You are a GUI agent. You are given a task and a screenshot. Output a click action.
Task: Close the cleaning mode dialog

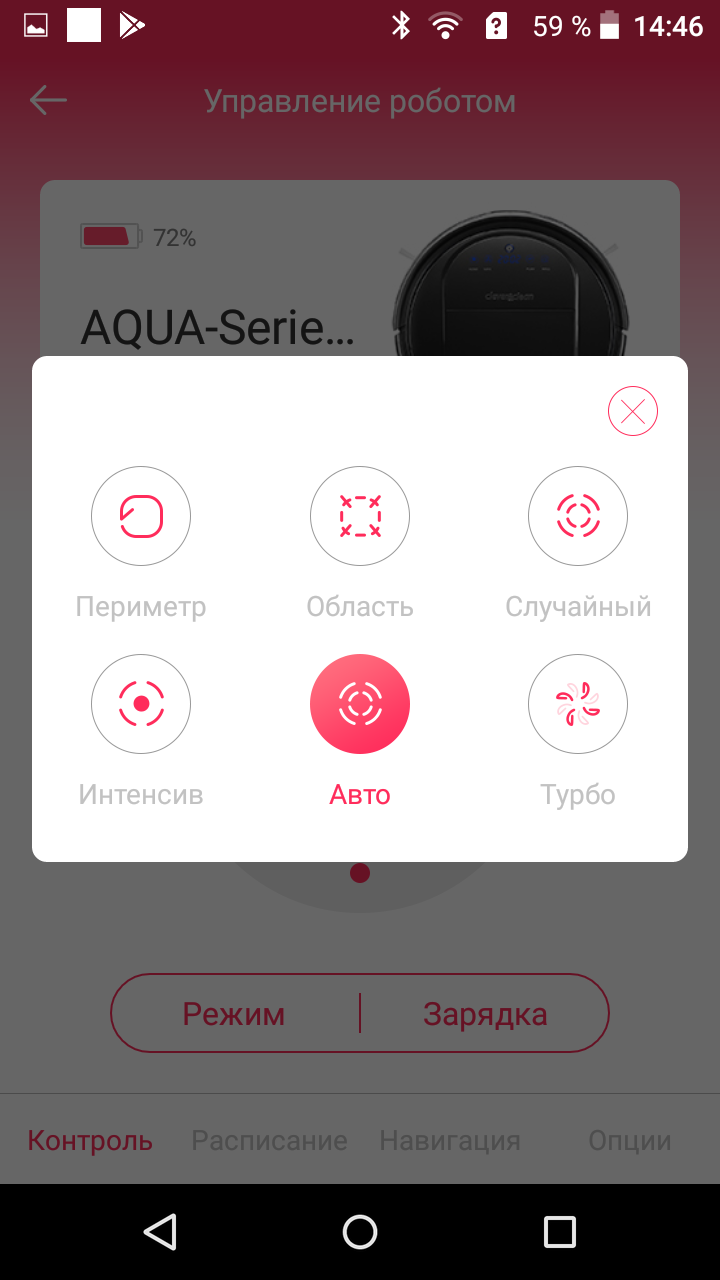click(632, 411)
